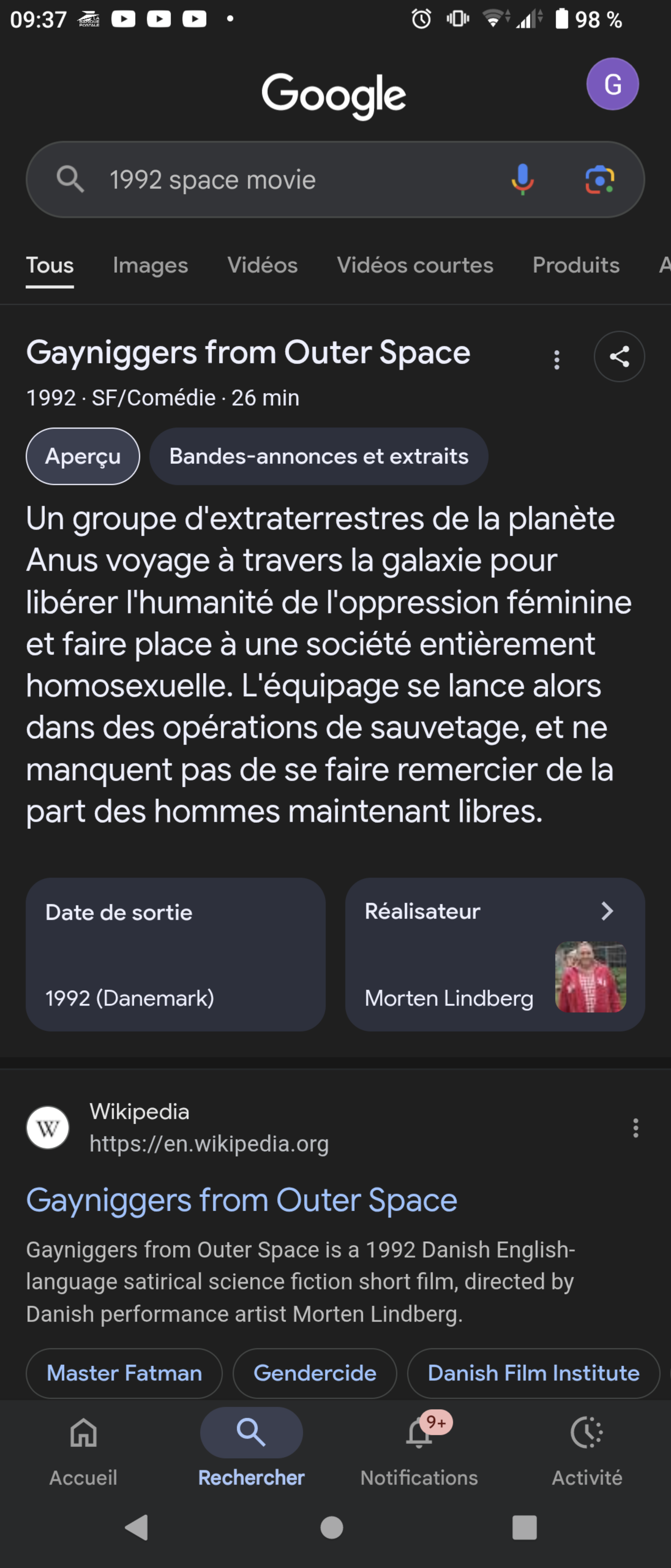Switch to the Vidéos tab
671x1568 pixels.
point(262,265)
